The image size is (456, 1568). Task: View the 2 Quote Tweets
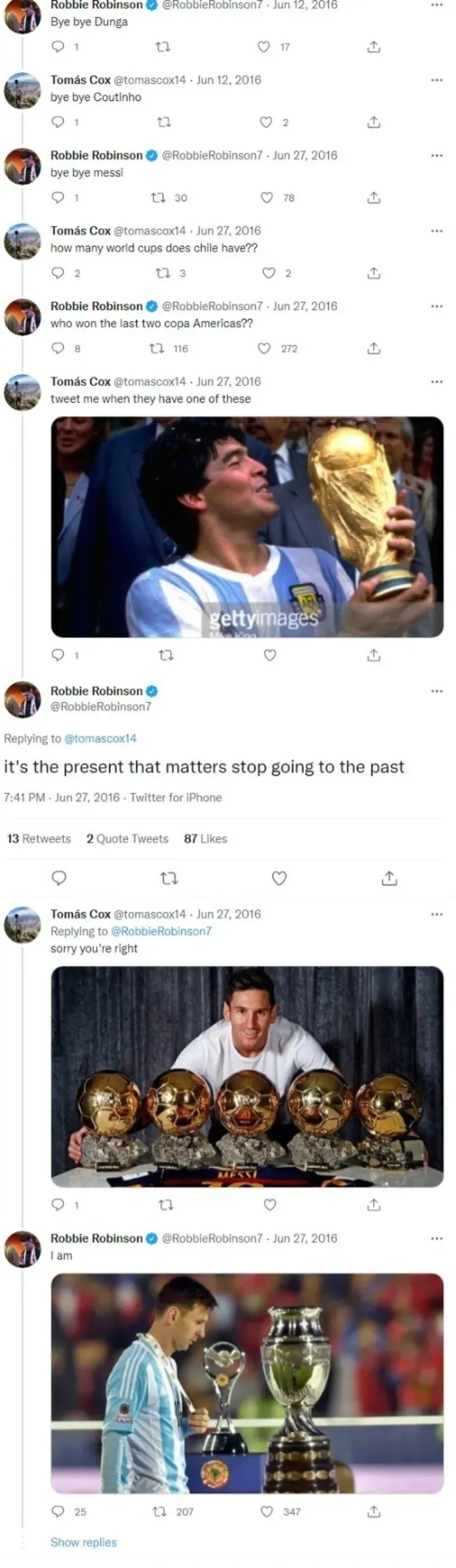127,838
